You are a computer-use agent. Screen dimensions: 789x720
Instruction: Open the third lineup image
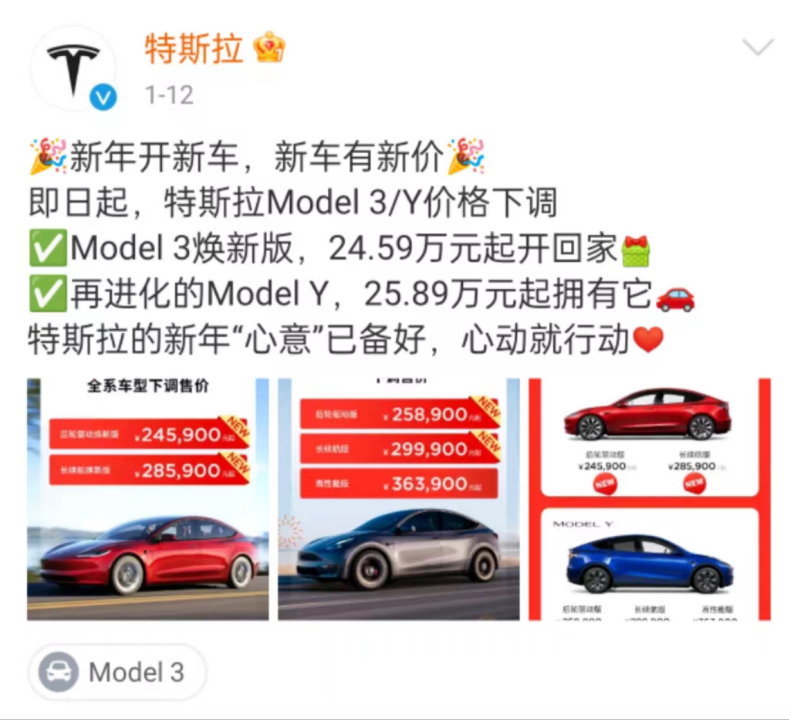650,498
